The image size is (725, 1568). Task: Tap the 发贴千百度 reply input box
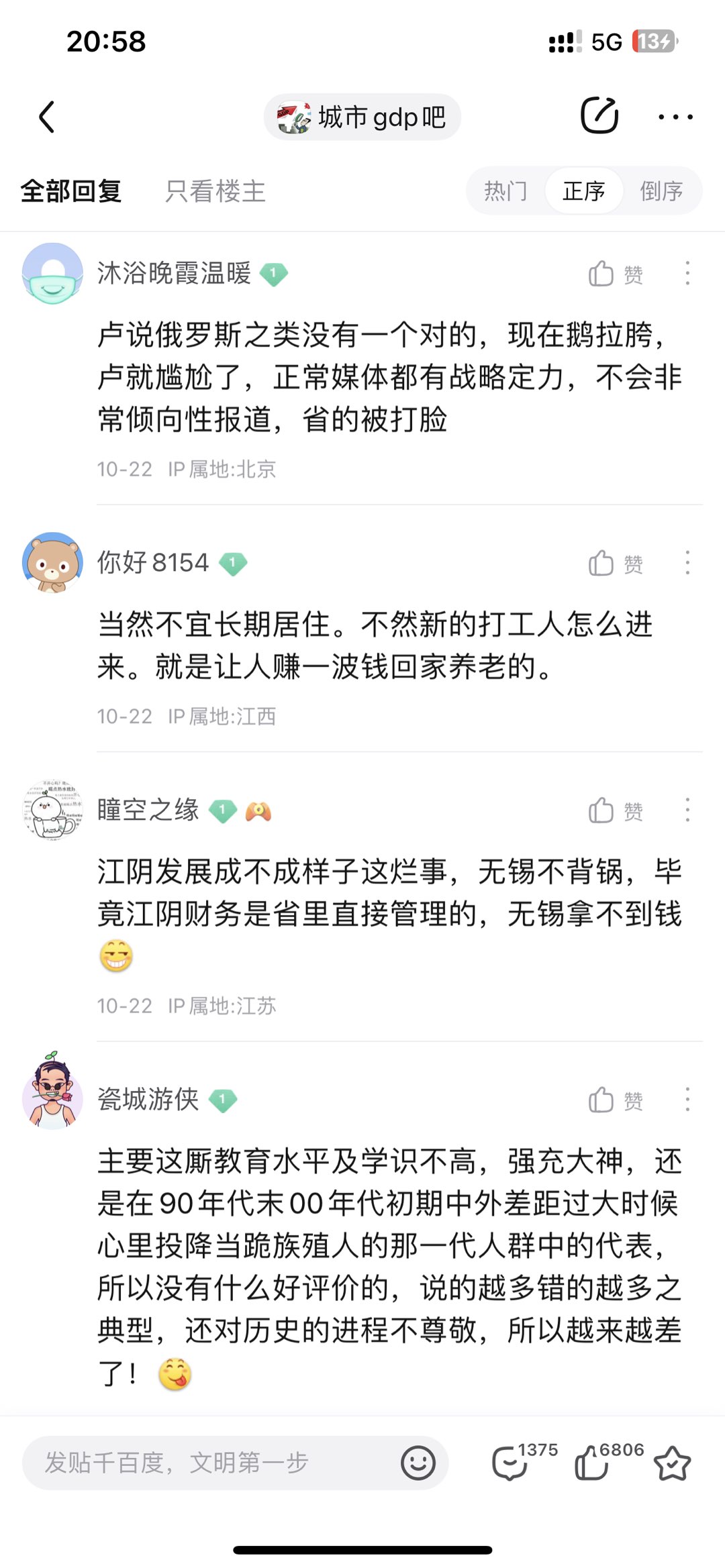point(208,1463)
